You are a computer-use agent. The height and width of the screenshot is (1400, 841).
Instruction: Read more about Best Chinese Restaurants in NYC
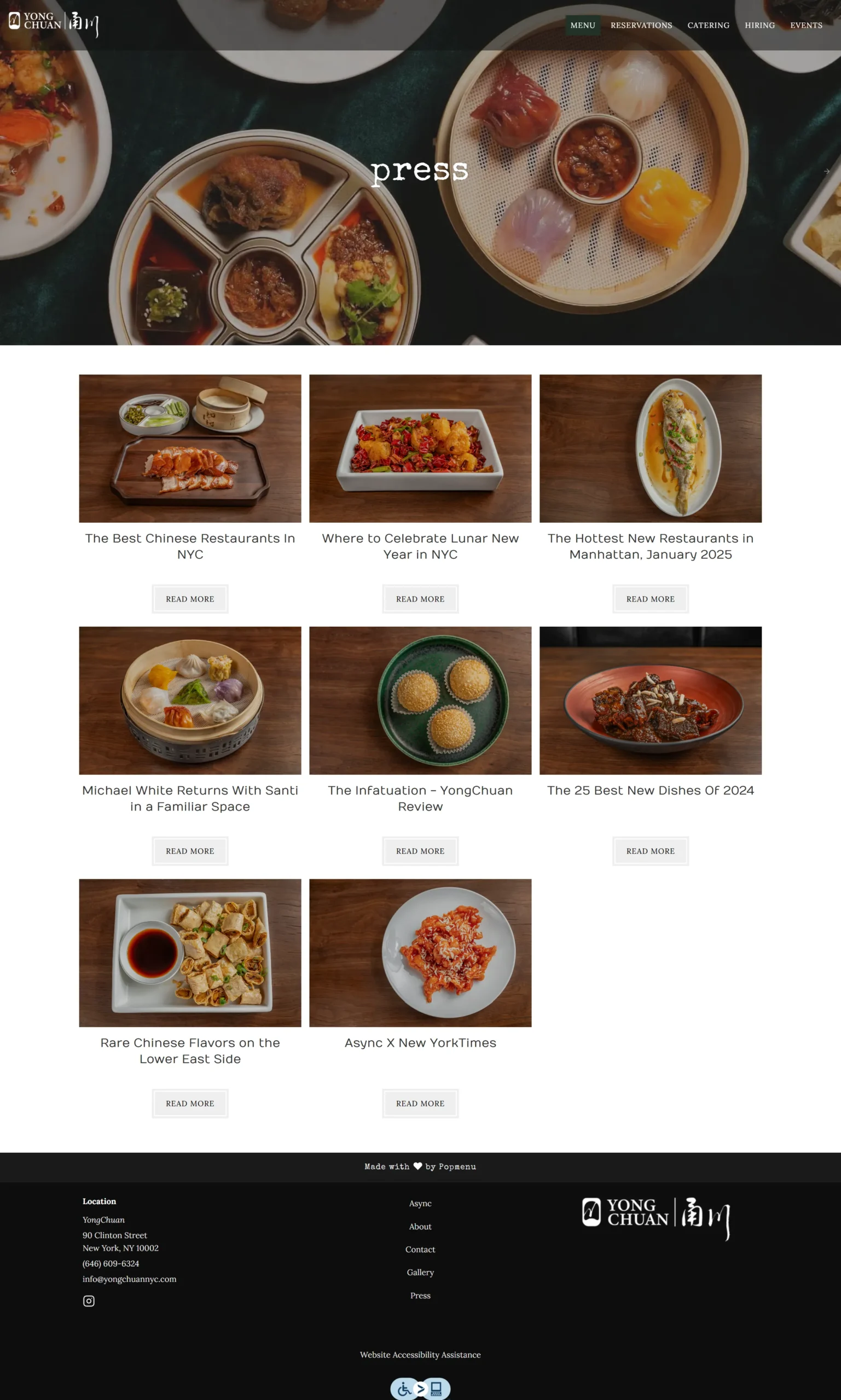pyautogui.click(x=190, y=599)
